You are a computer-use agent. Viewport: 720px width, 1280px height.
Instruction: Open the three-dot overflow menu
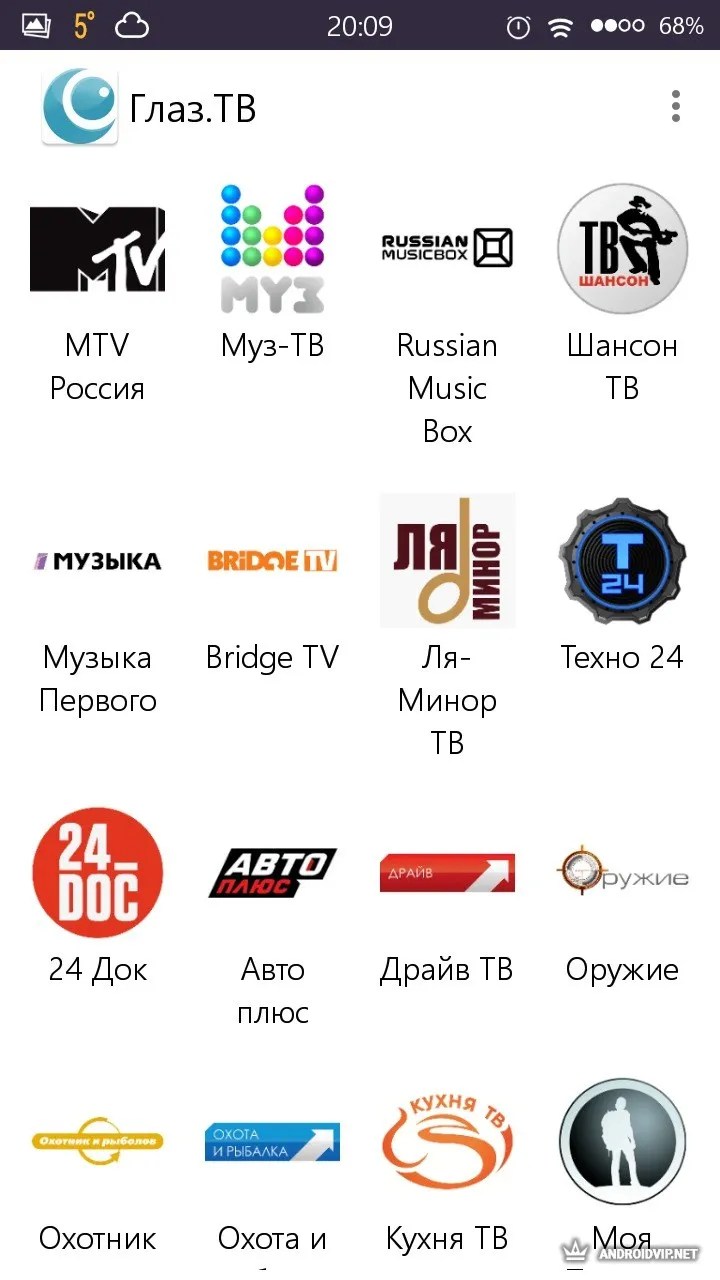click(675, 105)
